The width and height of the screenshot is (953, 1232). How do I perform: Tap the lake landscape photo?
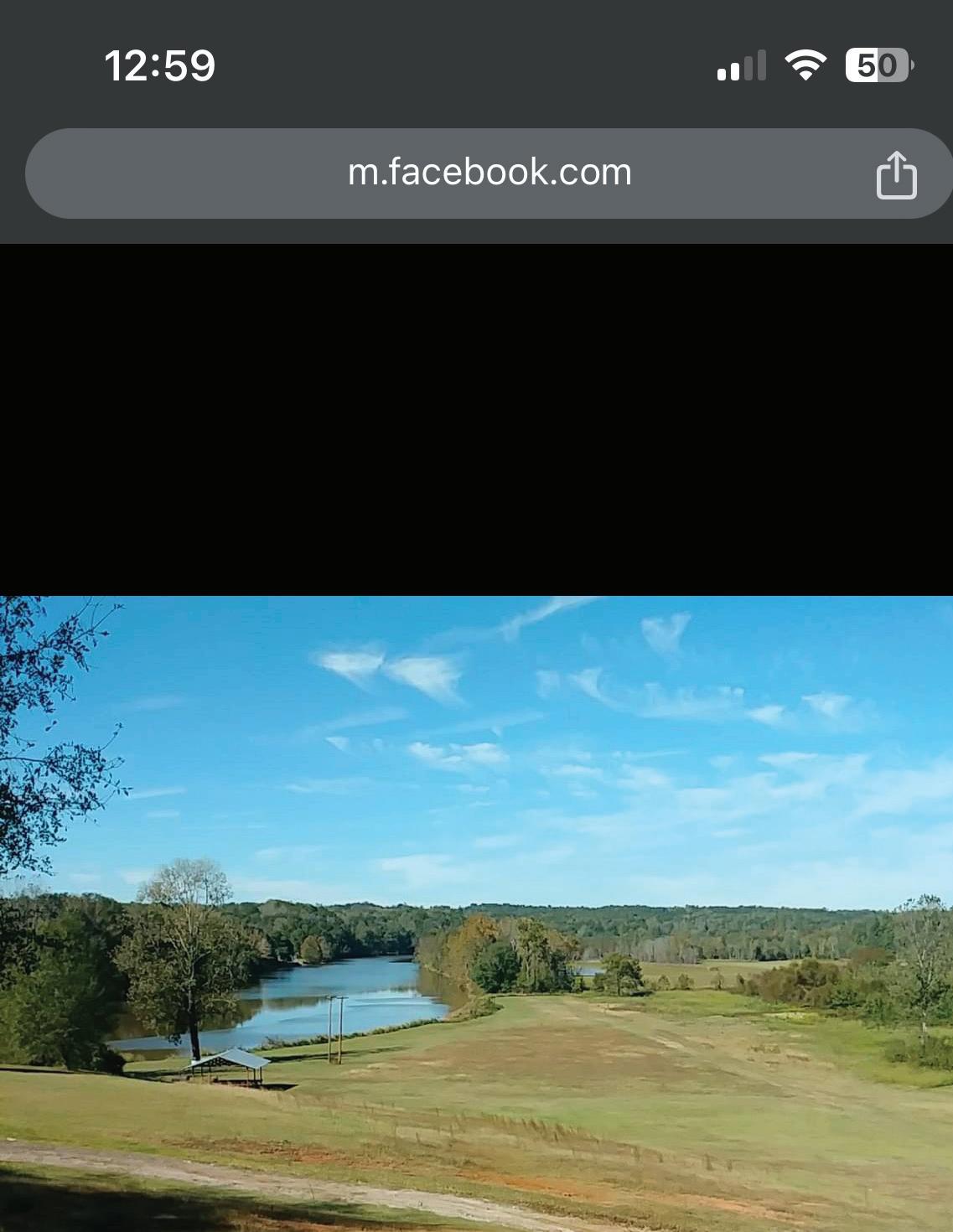click(x=476, y=914)
